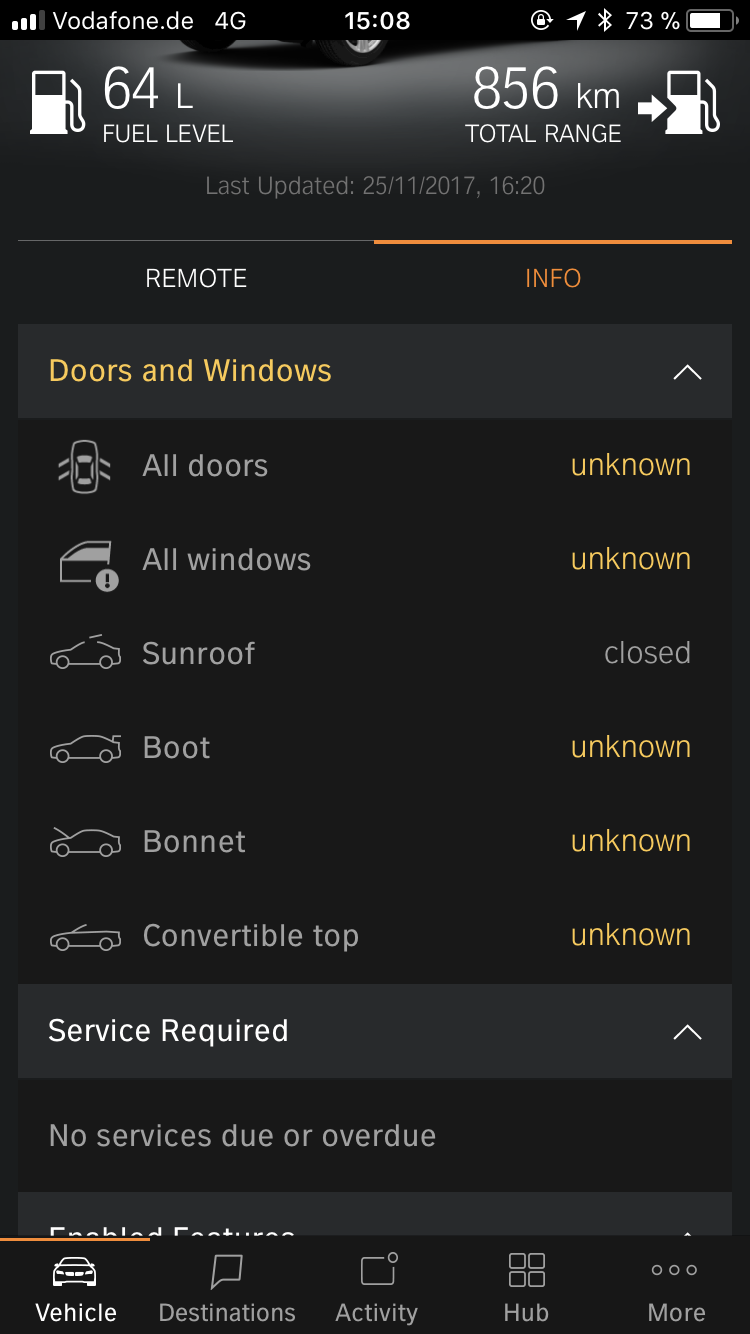Viewport: 750px width, 1334px height.
Task: Select the Info tab
Action: (553, 278)
